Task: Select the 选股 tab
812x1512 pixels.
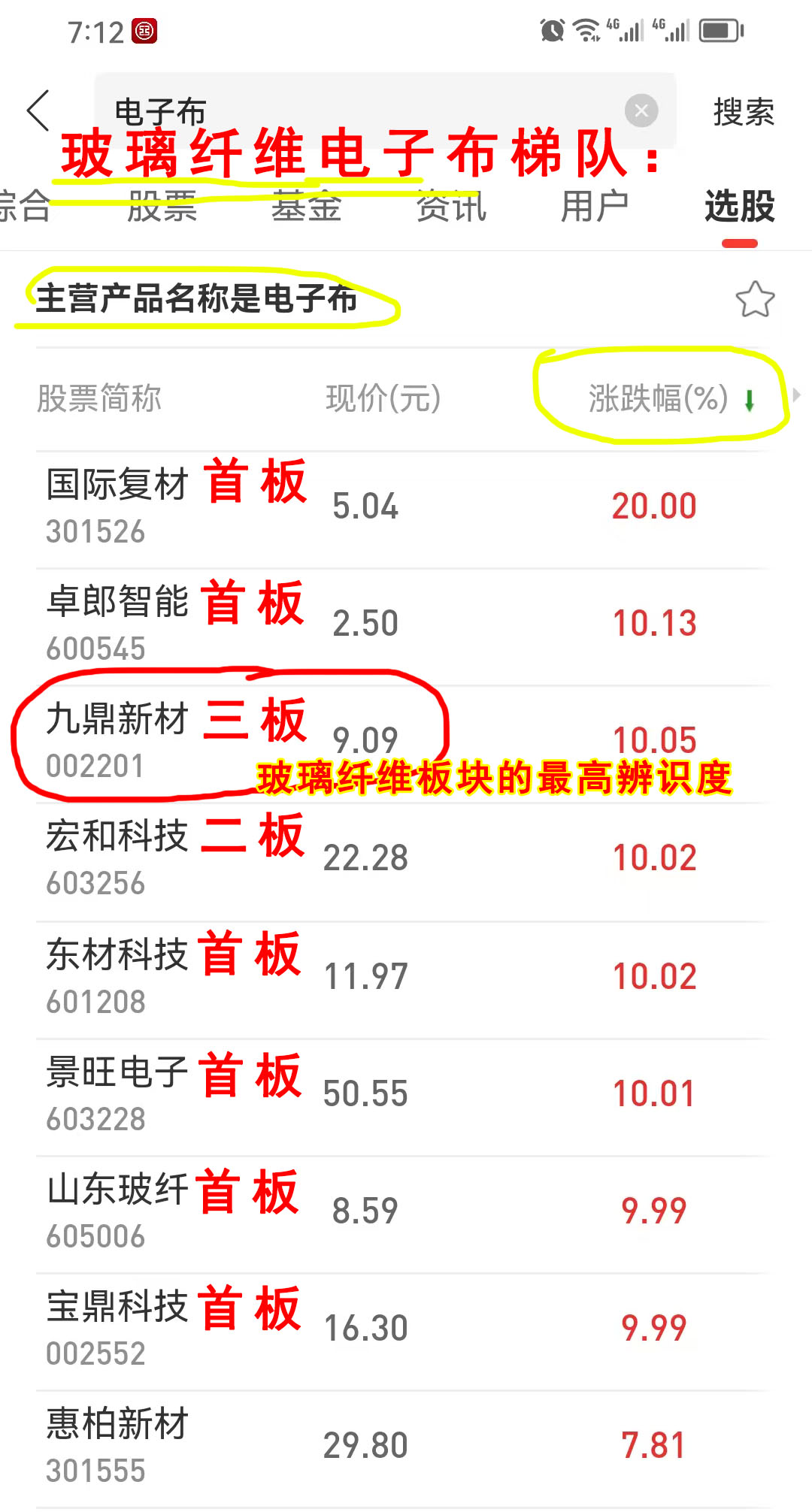Action: click(x=739, y=206)
